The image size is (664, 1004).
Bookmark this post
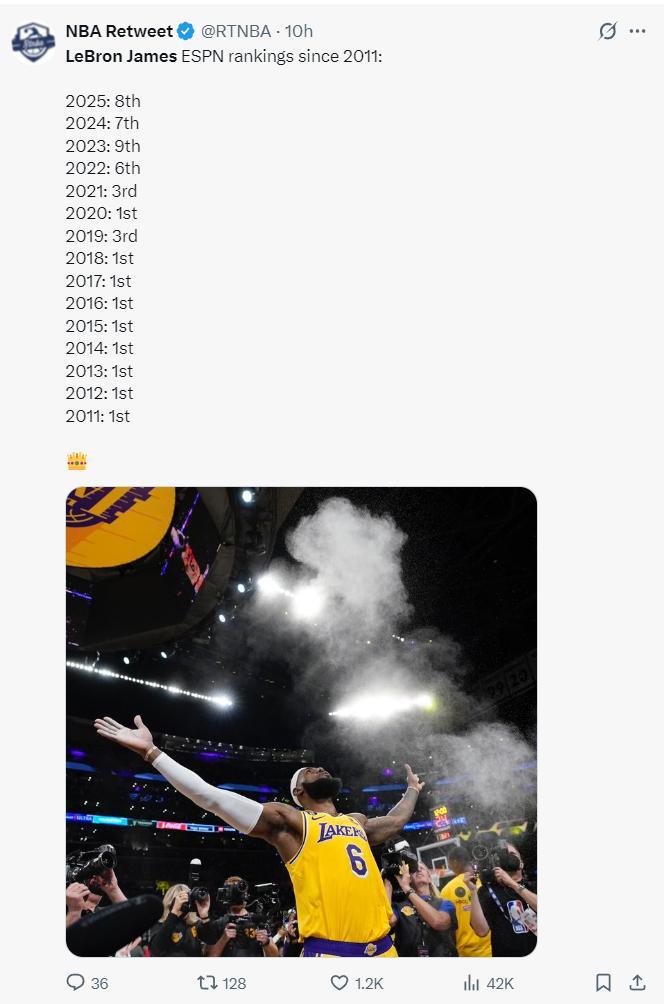(603, 982)
